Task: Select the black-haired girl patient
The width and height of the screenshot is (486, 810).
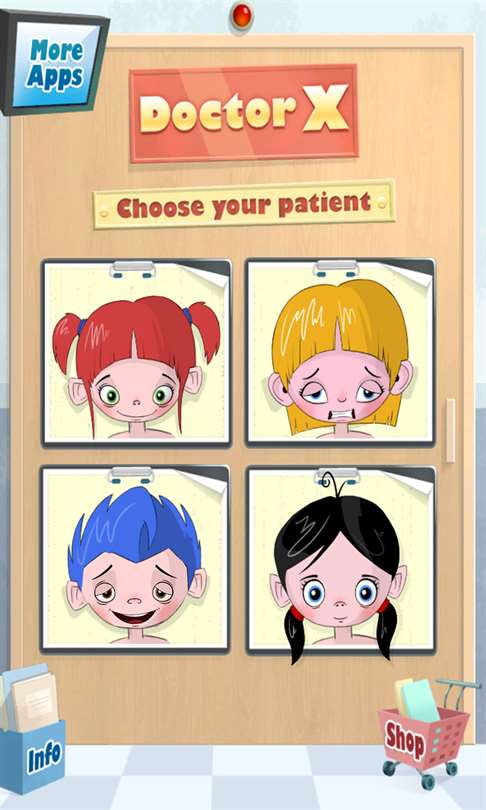Action: pos(341,561)
